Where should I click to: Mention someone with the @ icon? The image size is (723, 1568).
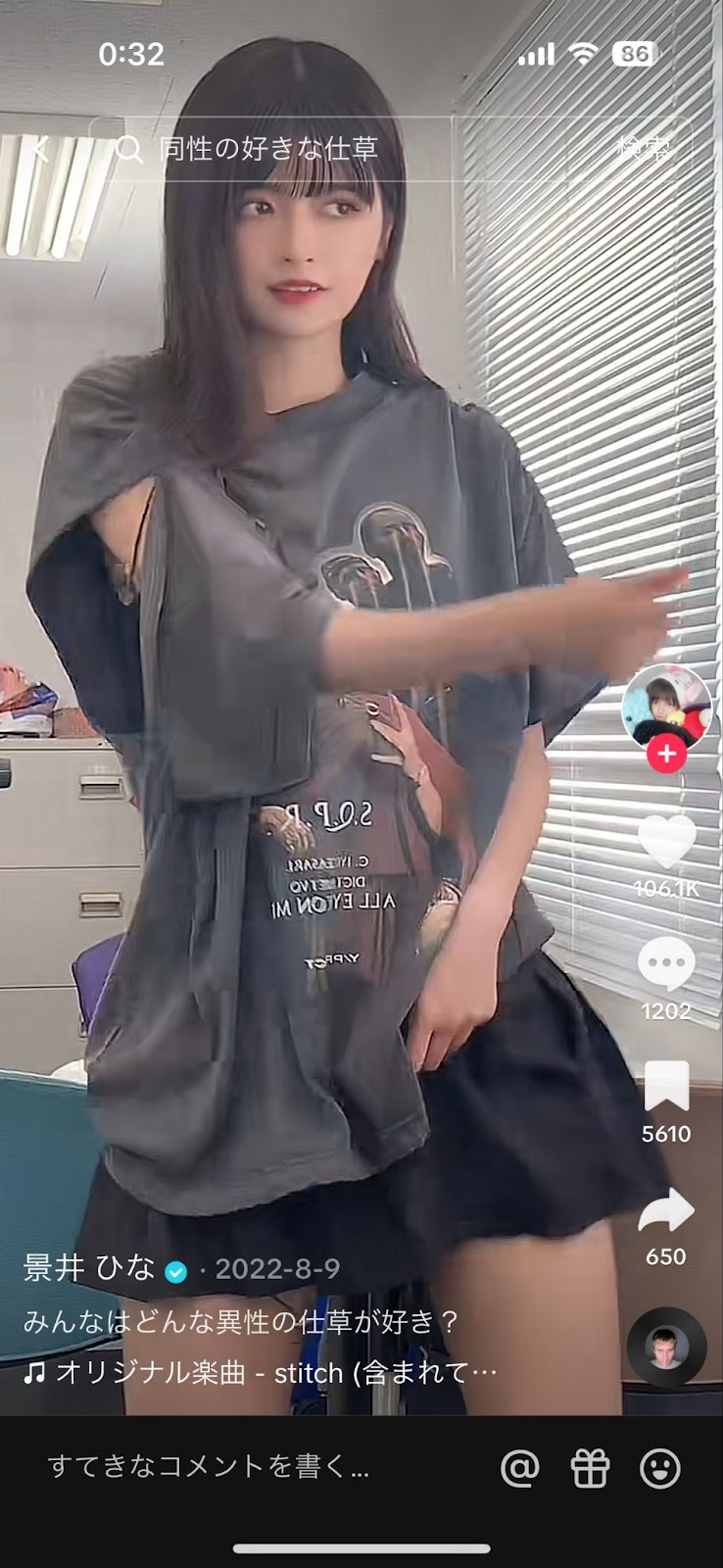(520, 1468)
